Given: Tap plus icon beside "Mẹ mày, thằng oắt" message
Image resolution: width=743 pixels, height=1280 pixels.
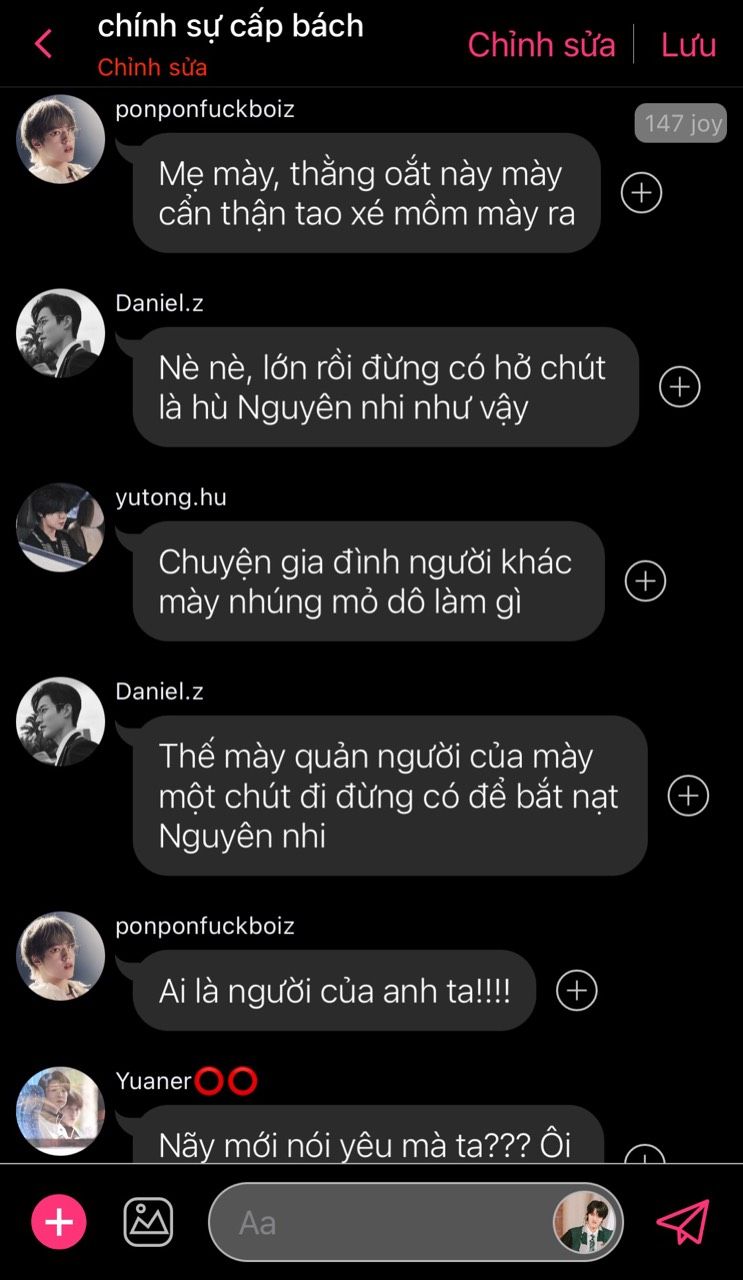Looking at the screenshot, I should [x=641, y=193].
